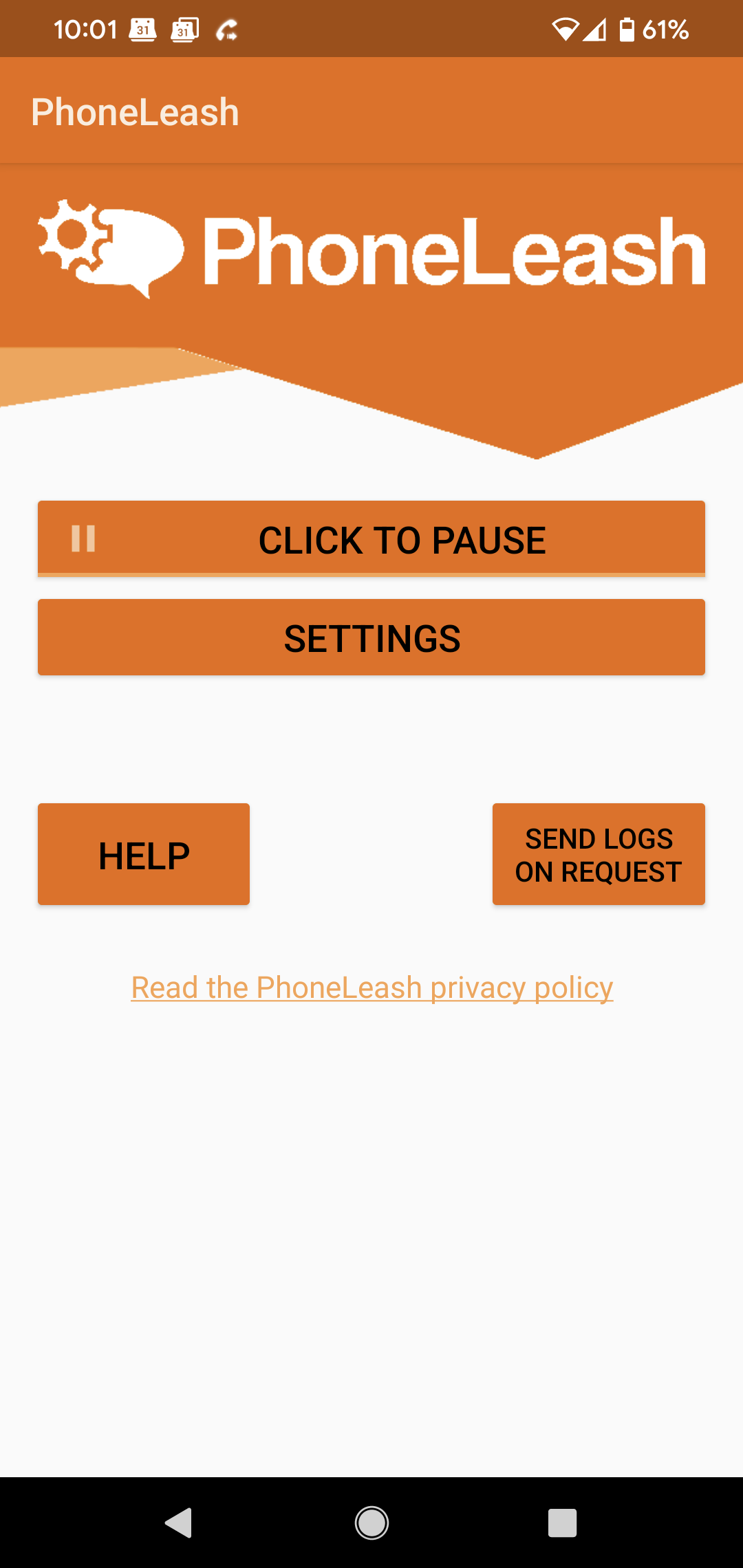743x1568 pixels.
Task: Return to the home screen
Action: coord(371,1523)
